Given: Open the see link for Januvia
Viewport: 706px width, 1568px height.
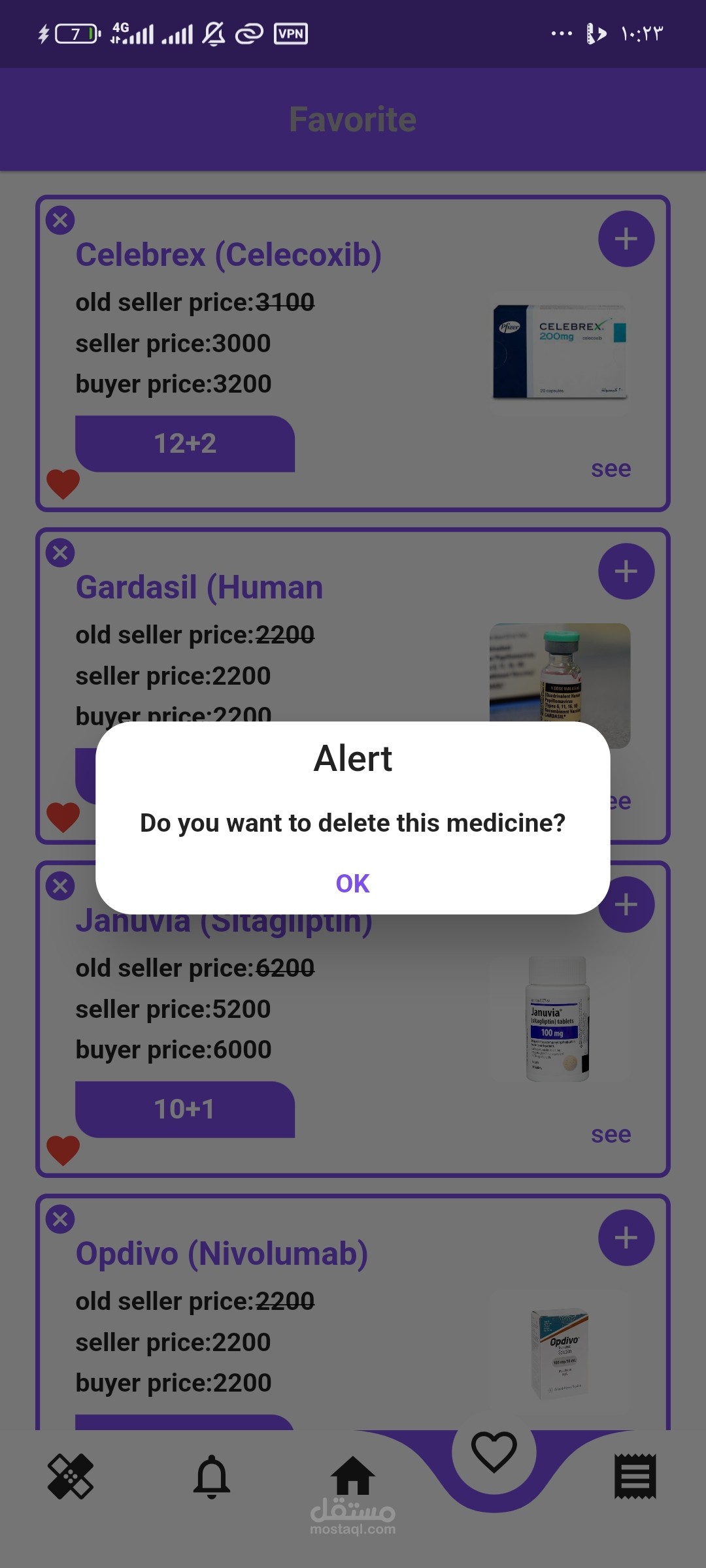Looking at the screenshot, I should (611, 1135).
